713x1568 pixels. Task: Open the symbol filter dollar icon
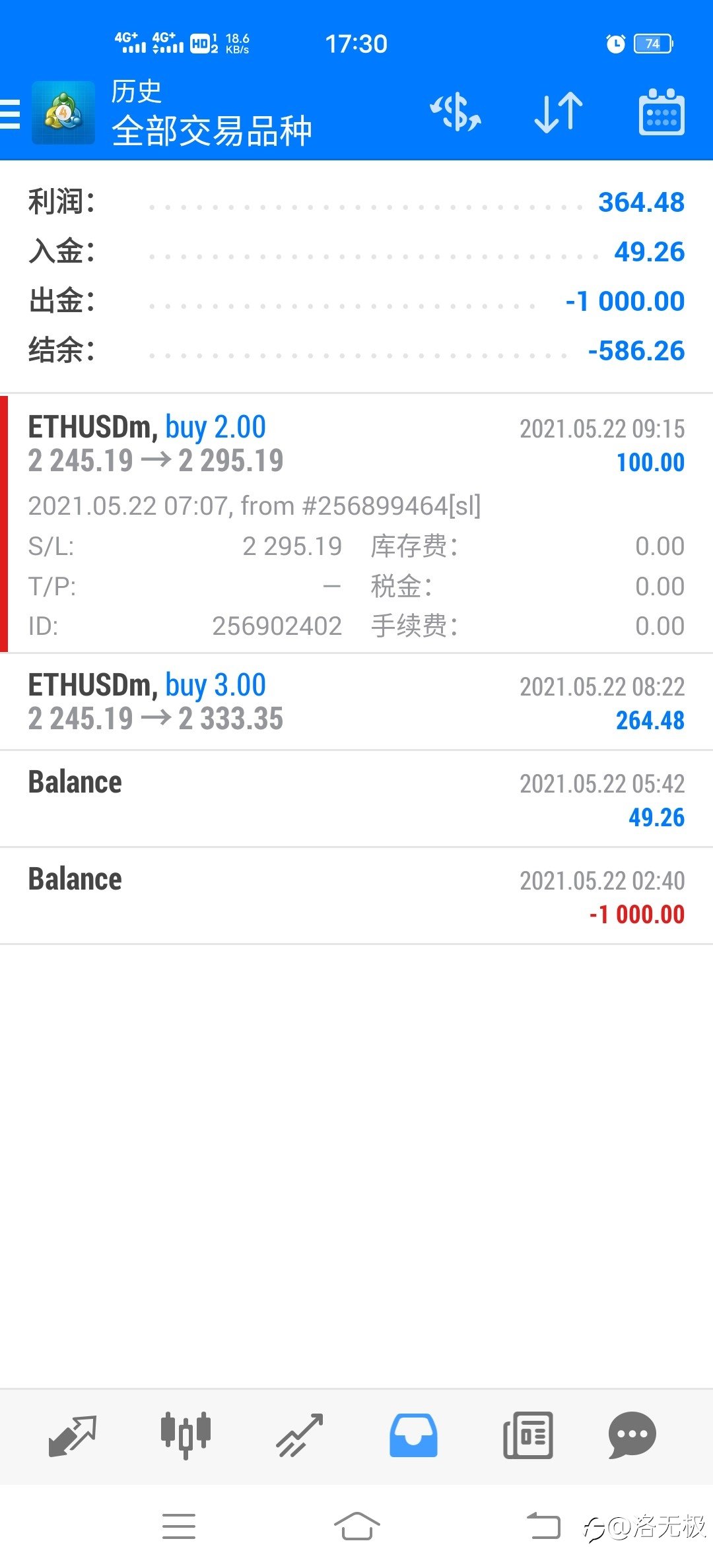[456, 112]
